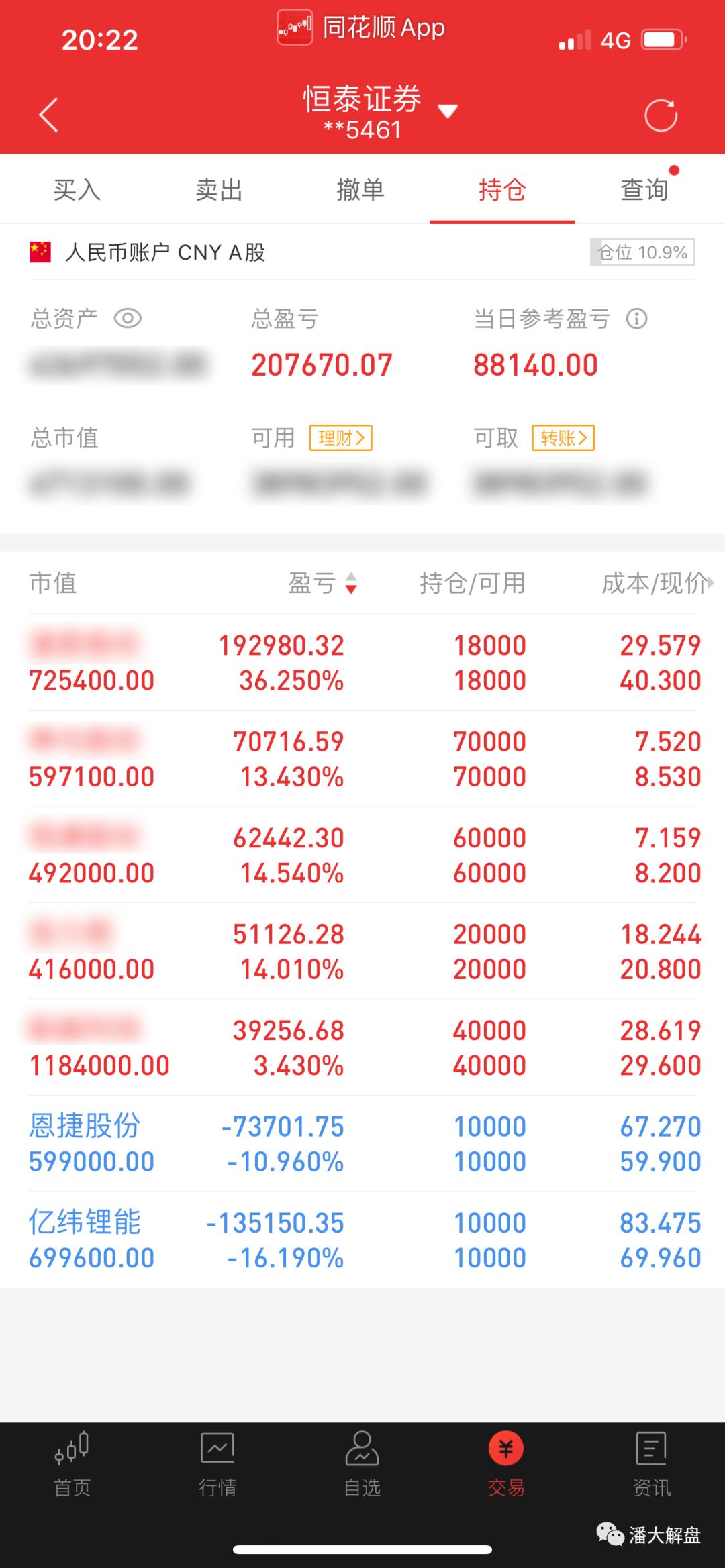Switch to the 买入 tab
Screen dimensions: 725x1568
[77, 190]
